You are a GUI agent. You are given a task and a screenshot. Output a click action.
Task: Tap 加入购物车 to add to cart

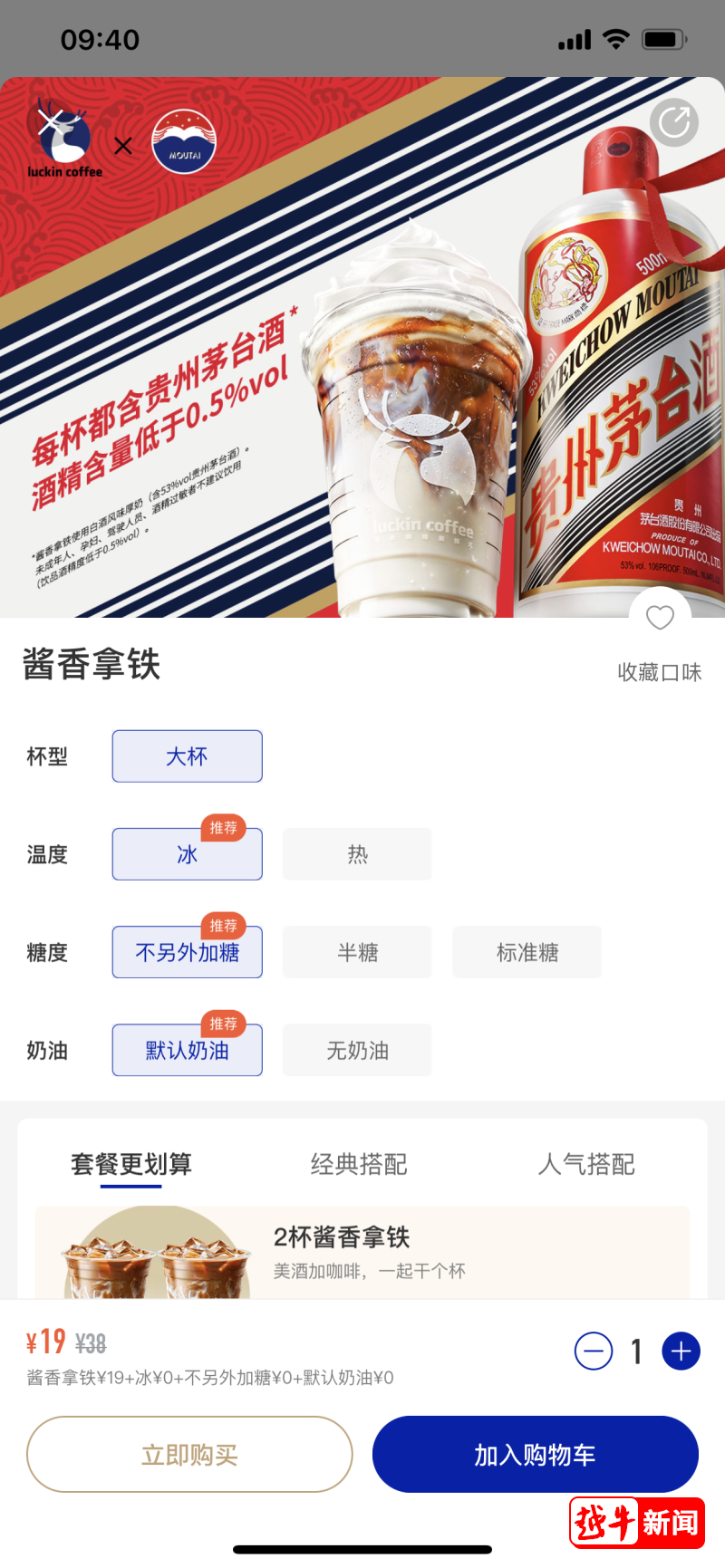(x=535, y=1455)
